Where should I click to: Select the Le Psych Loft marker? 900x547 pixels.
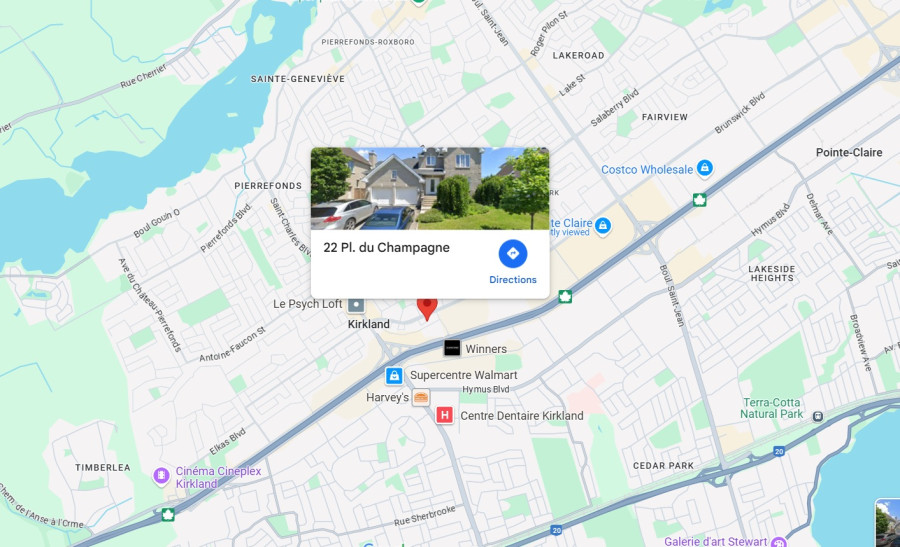[356, 304]
